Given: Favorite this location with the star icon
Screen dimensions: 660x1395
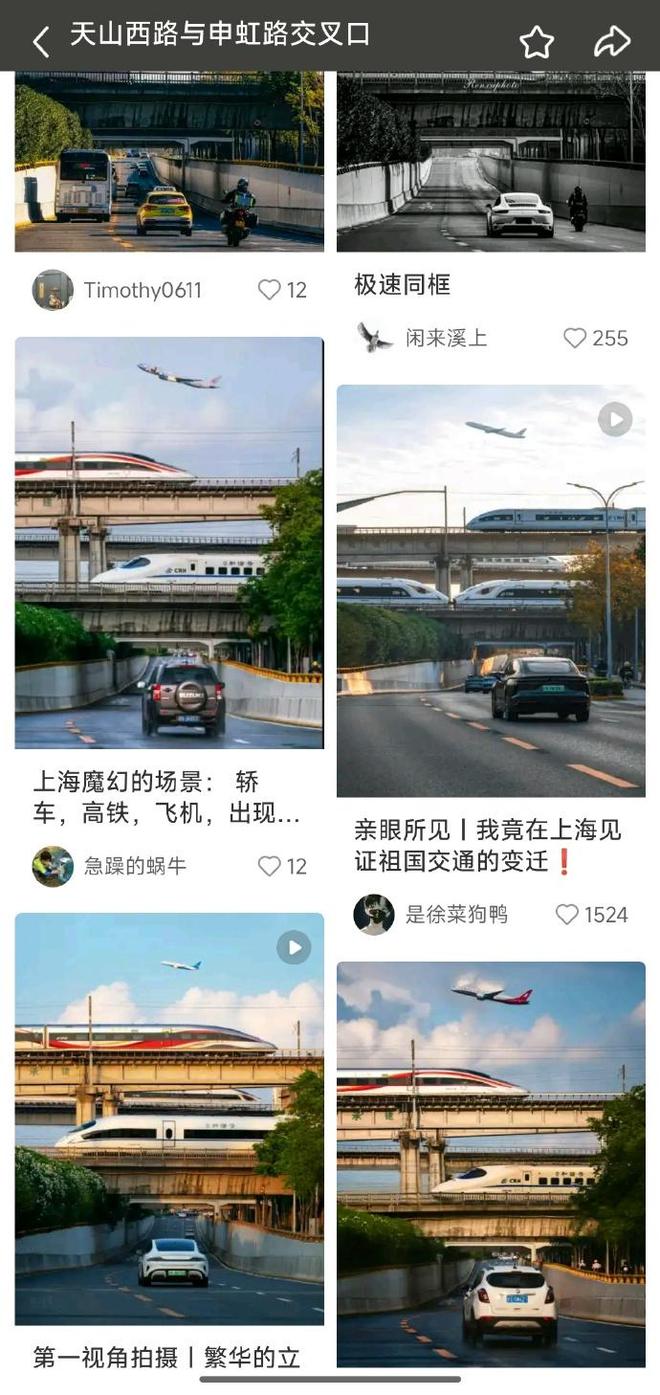Looking at the screenshot, I should click(536, 41).
